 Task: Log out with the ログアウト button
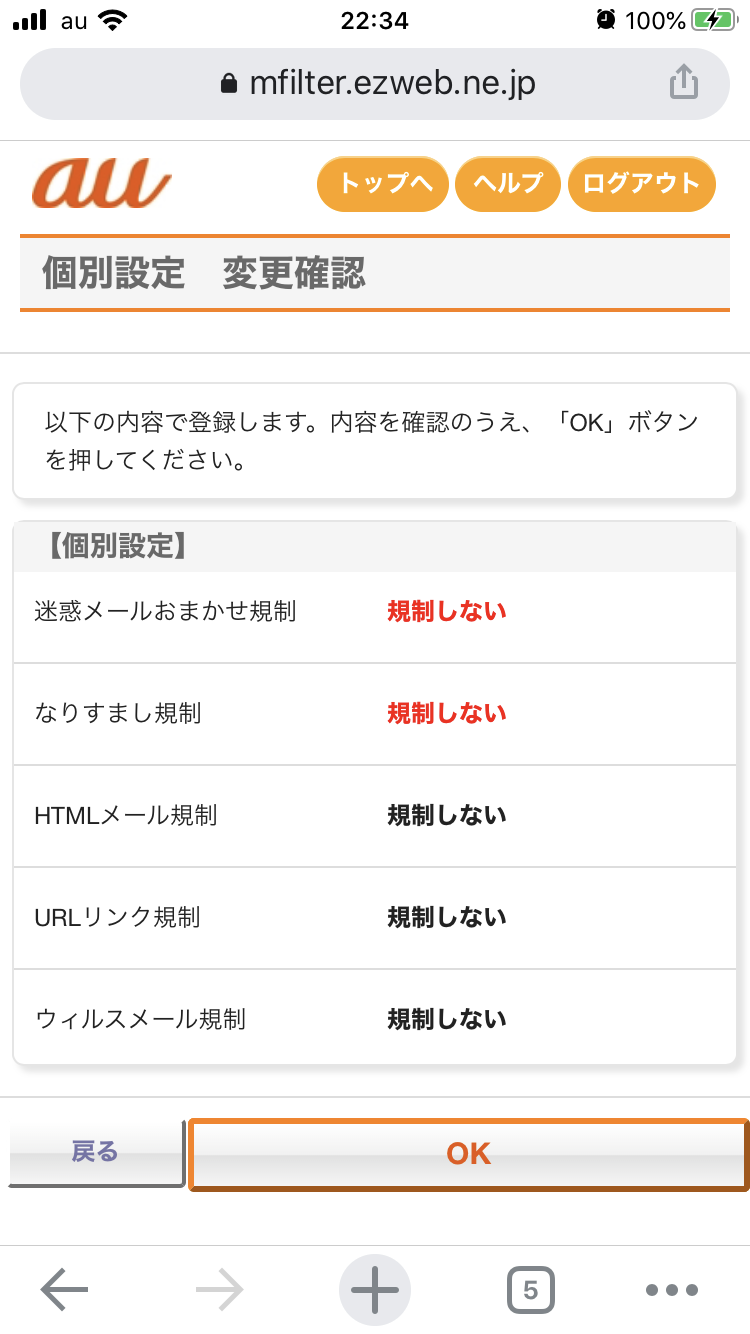[641, 184]
